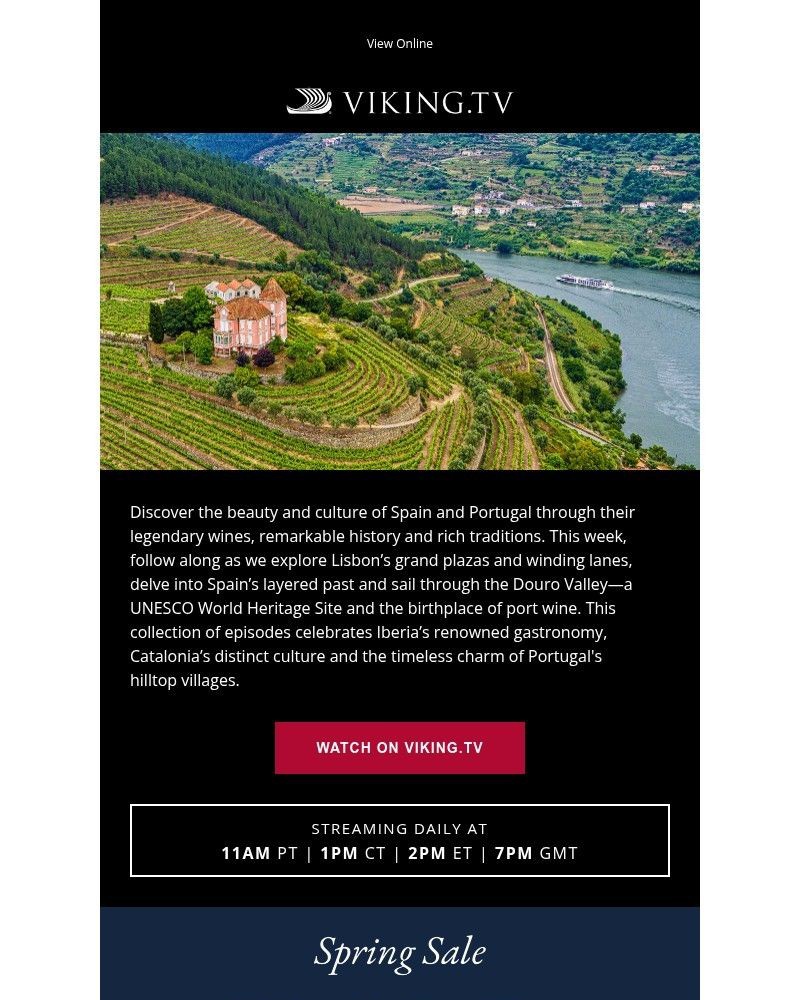Select the STREAMING DAILY AT banner
Viewport: 800px width, 1000px height.
coord(400,829)
